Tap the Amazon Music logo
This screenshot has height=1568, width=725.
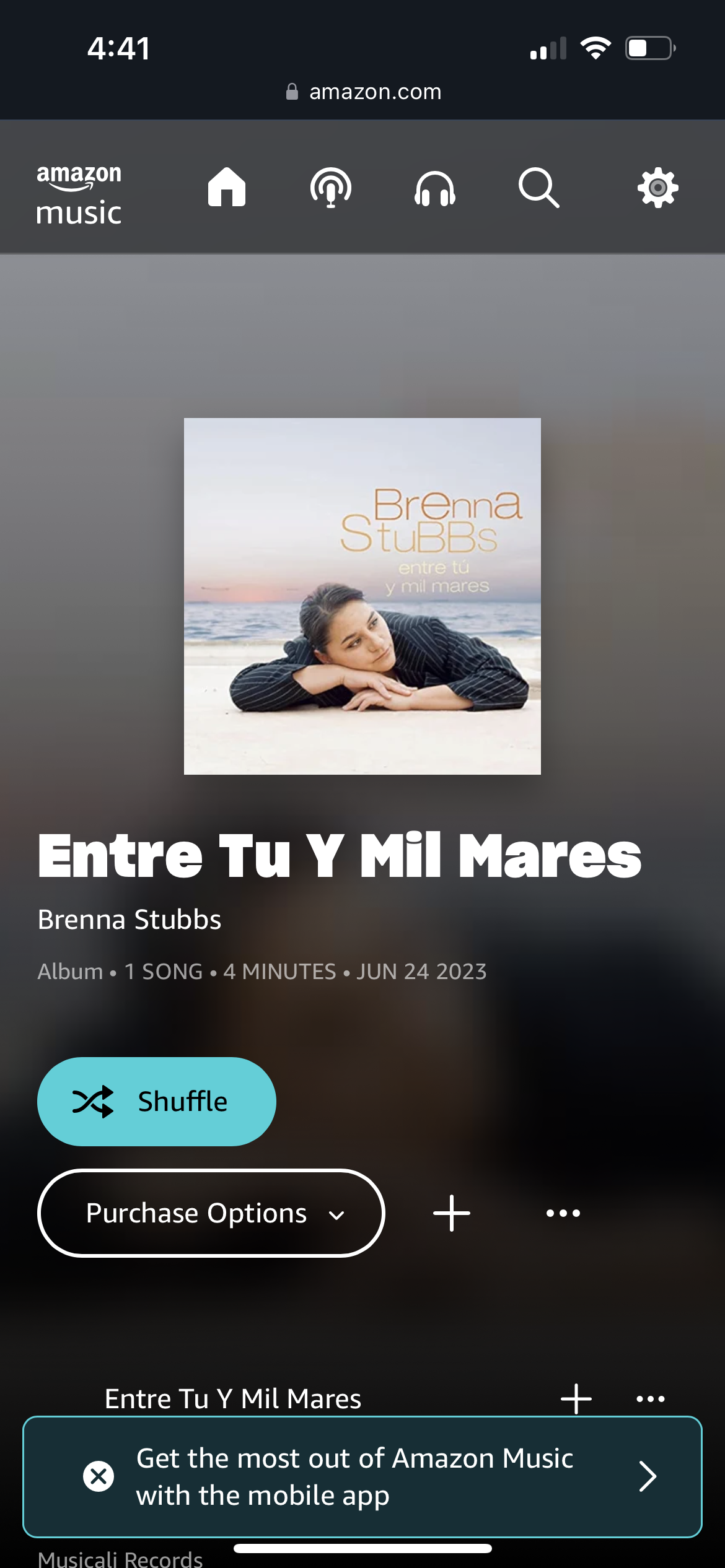coord(79,194)
